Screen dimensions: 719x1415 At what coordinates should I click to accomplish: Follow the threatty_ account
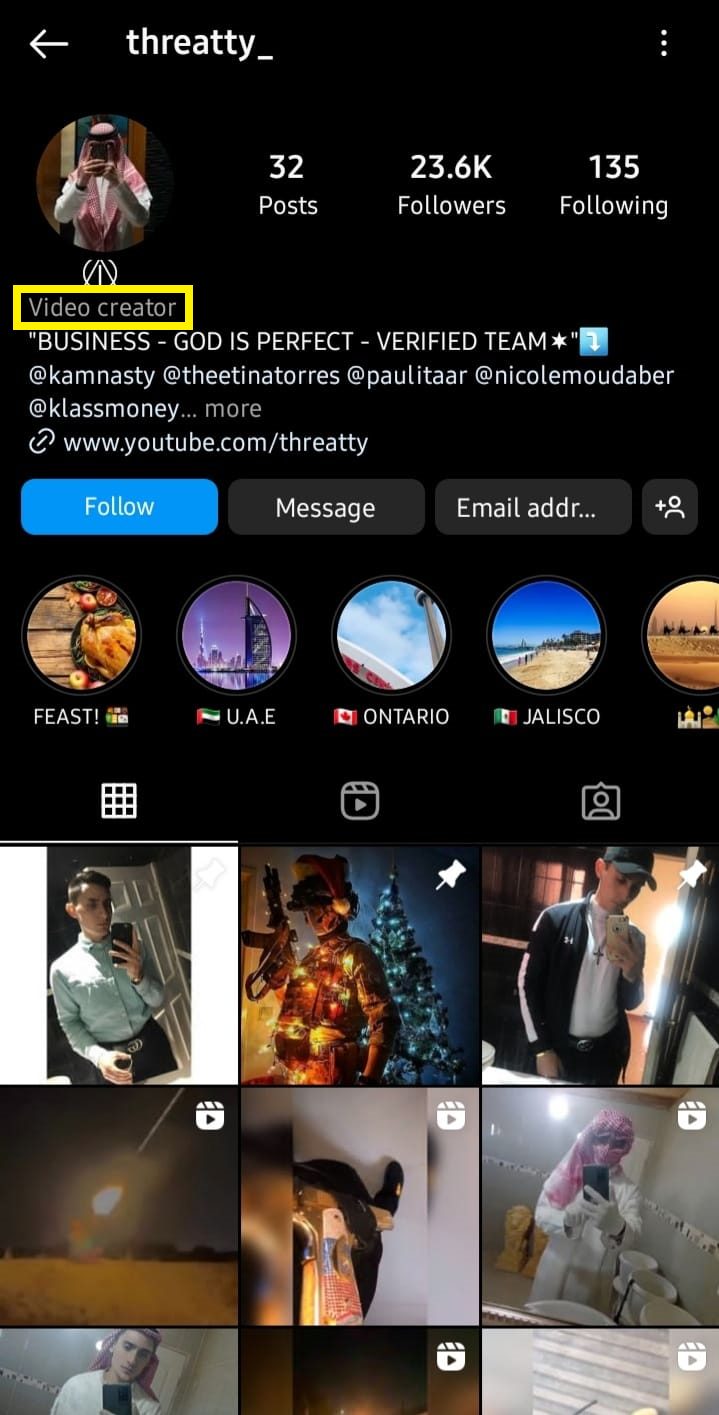(119, 506)
